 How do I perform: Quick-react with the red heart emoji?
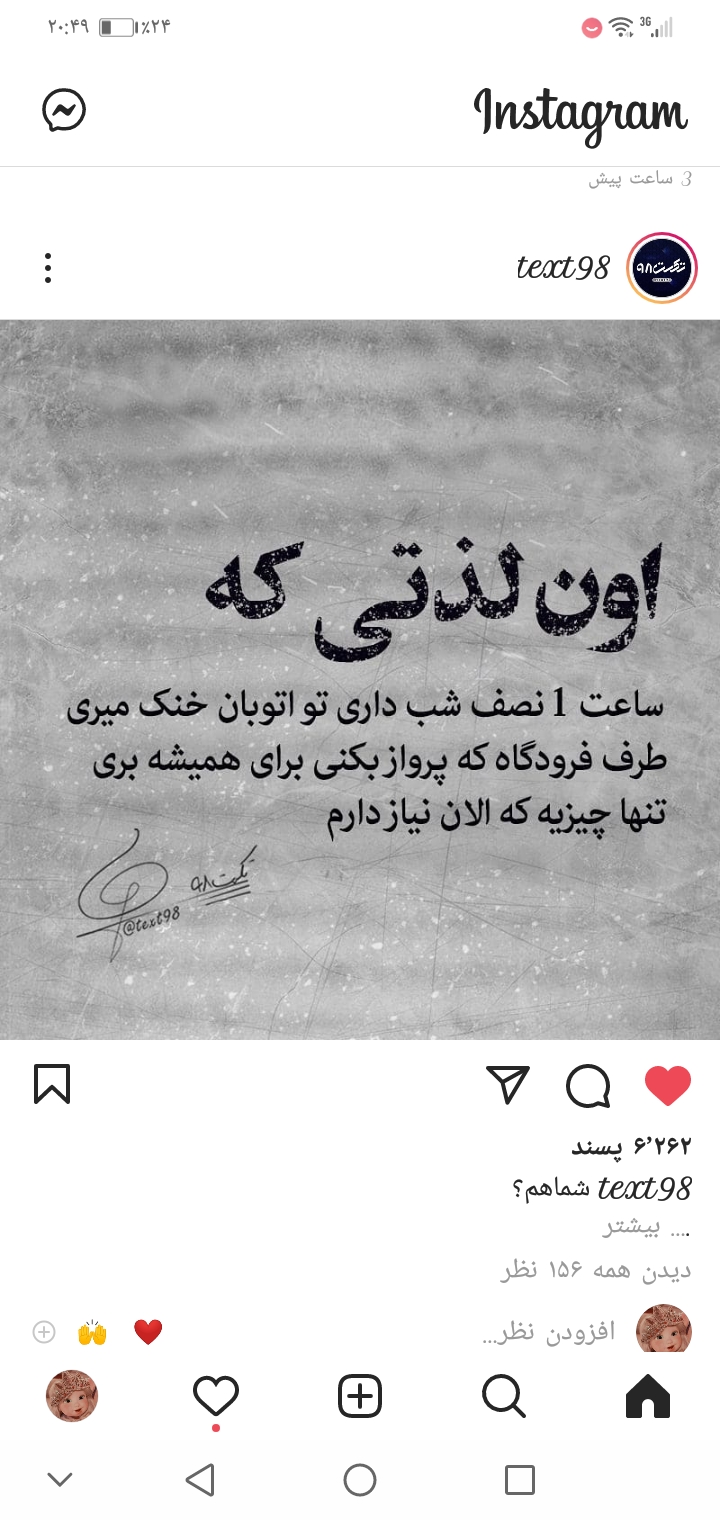(148, 1332)
